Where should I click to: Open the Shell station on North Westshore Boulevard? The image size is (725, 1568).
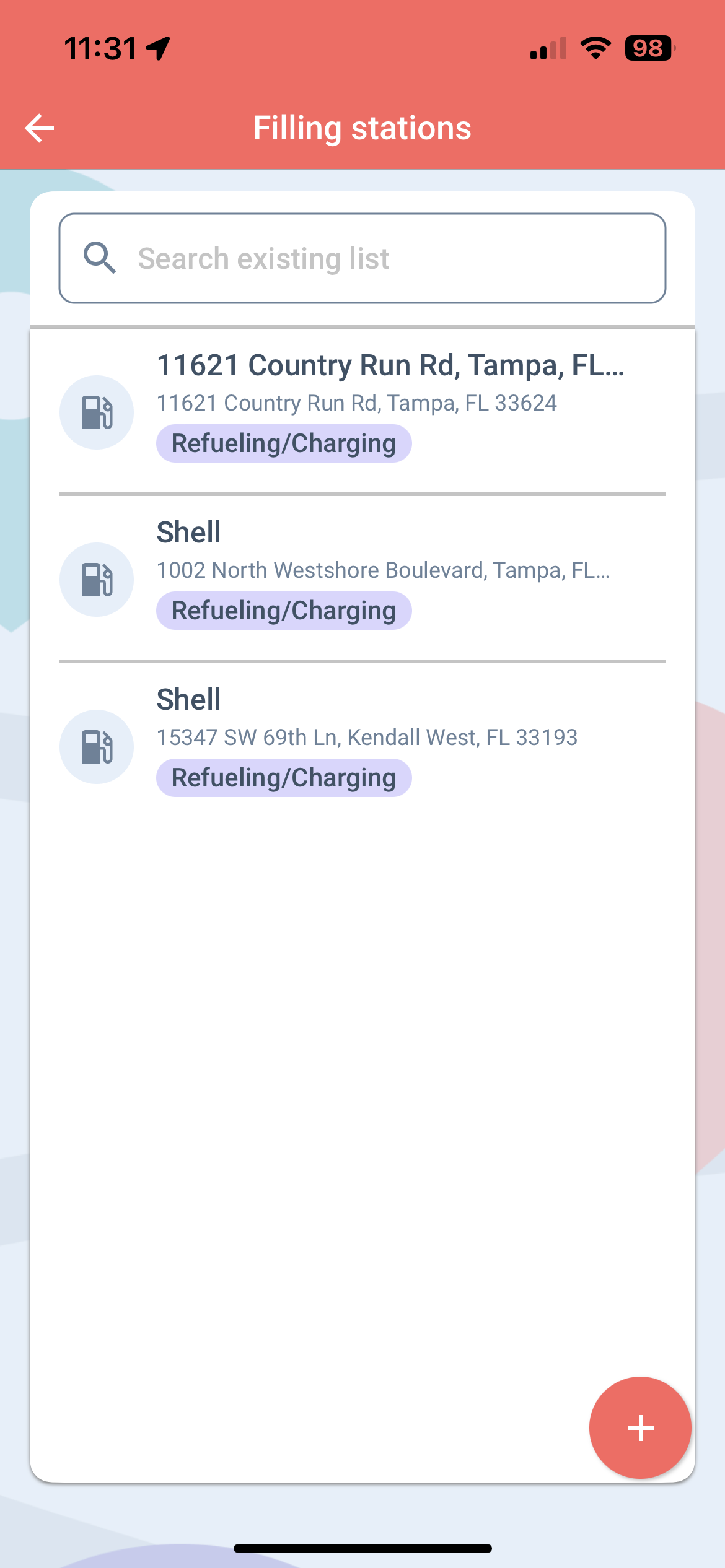[362, 578]
